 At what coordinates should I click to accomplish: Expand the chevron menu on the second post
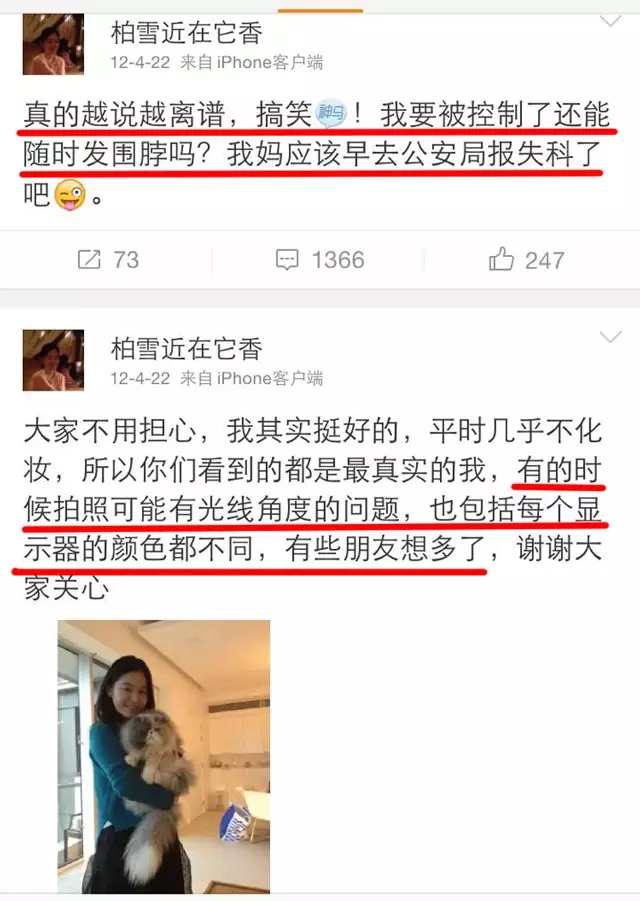(x=610, y=337)
